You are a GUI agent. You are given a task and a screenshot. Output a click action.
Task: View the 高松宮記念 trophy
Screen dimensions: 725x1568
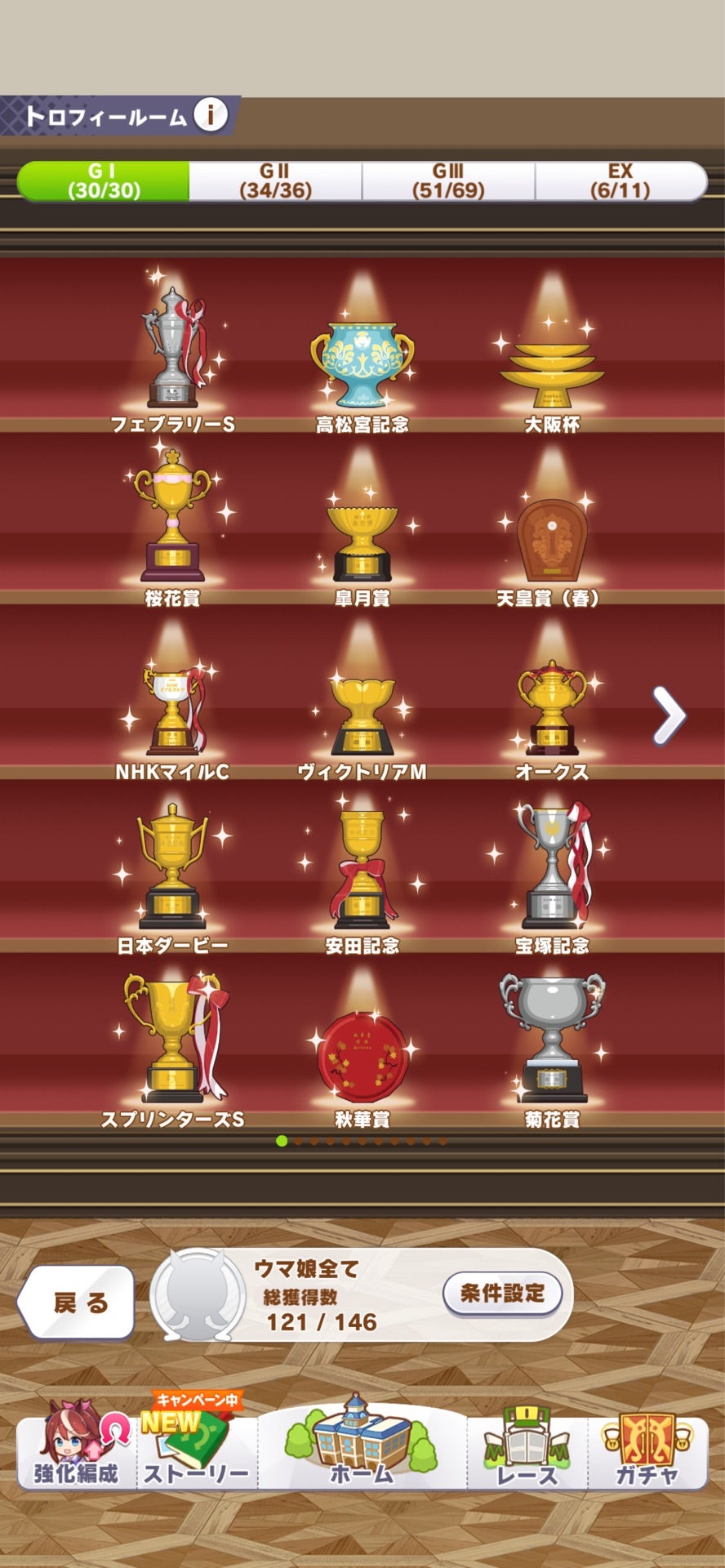362,359
